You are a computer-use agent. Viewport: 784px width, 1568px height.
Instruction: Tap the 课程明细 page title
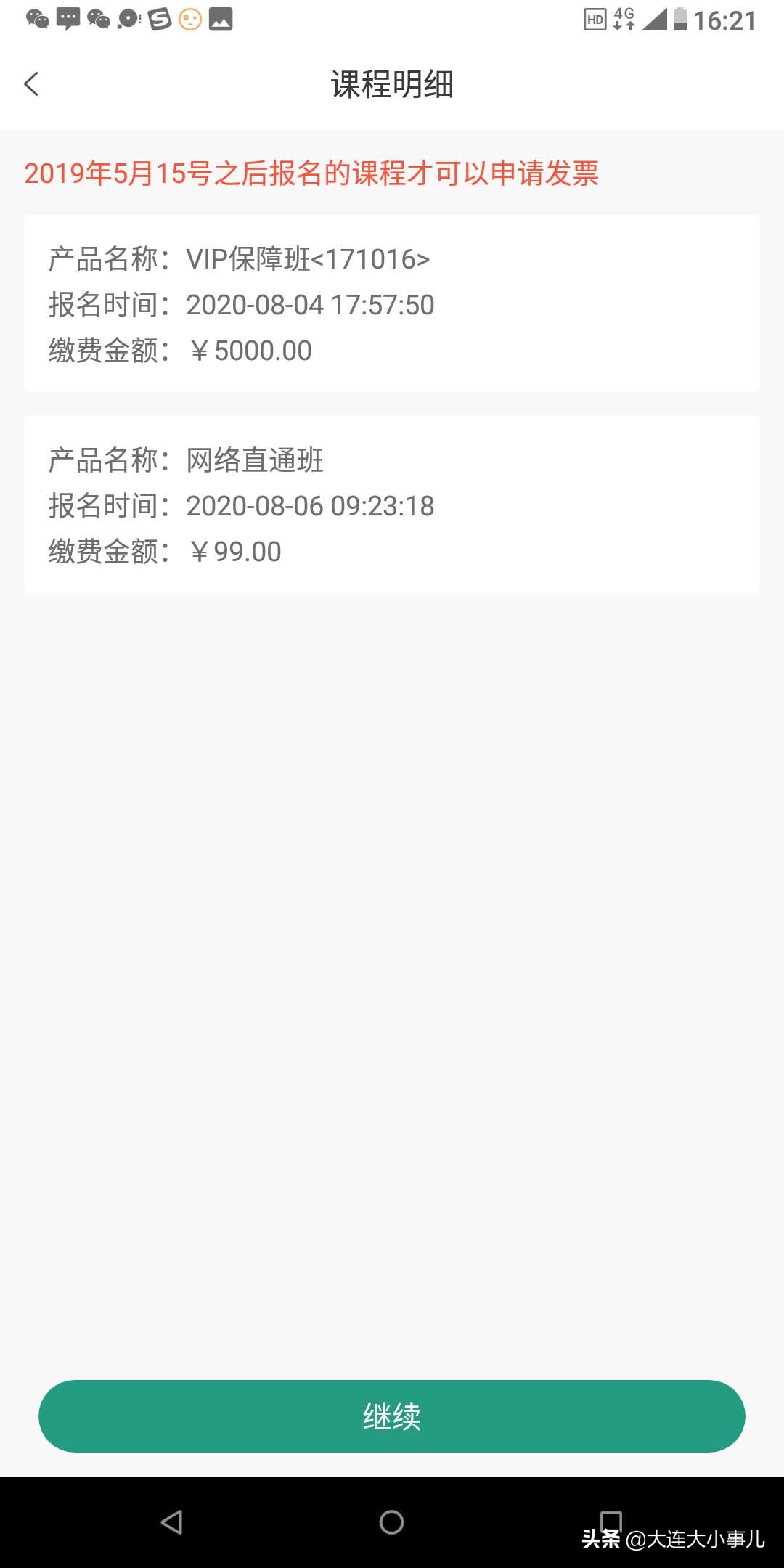tap(392, 85)
